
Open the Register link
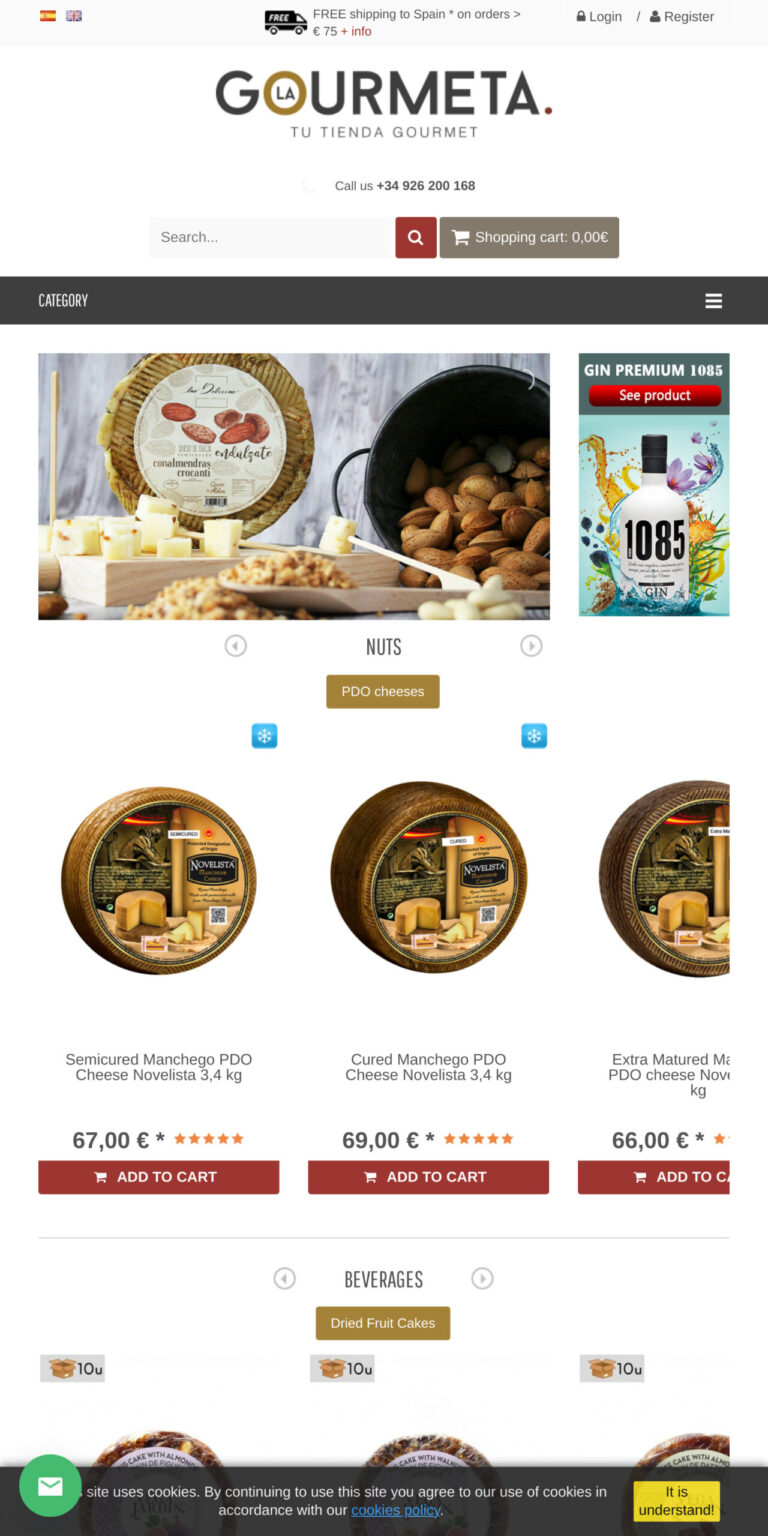click(682, 17)
